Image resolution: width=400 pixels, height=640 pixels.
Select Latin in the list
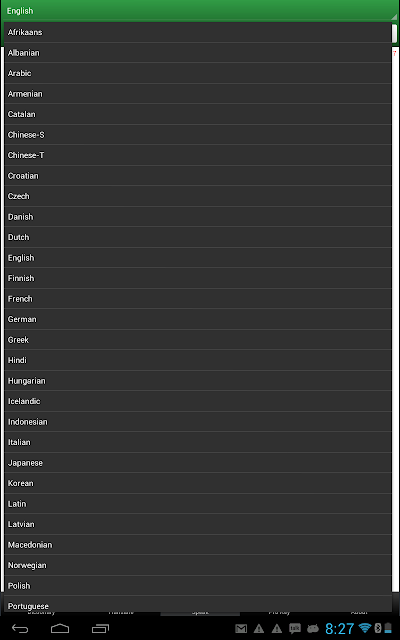(x=198, y=504)
